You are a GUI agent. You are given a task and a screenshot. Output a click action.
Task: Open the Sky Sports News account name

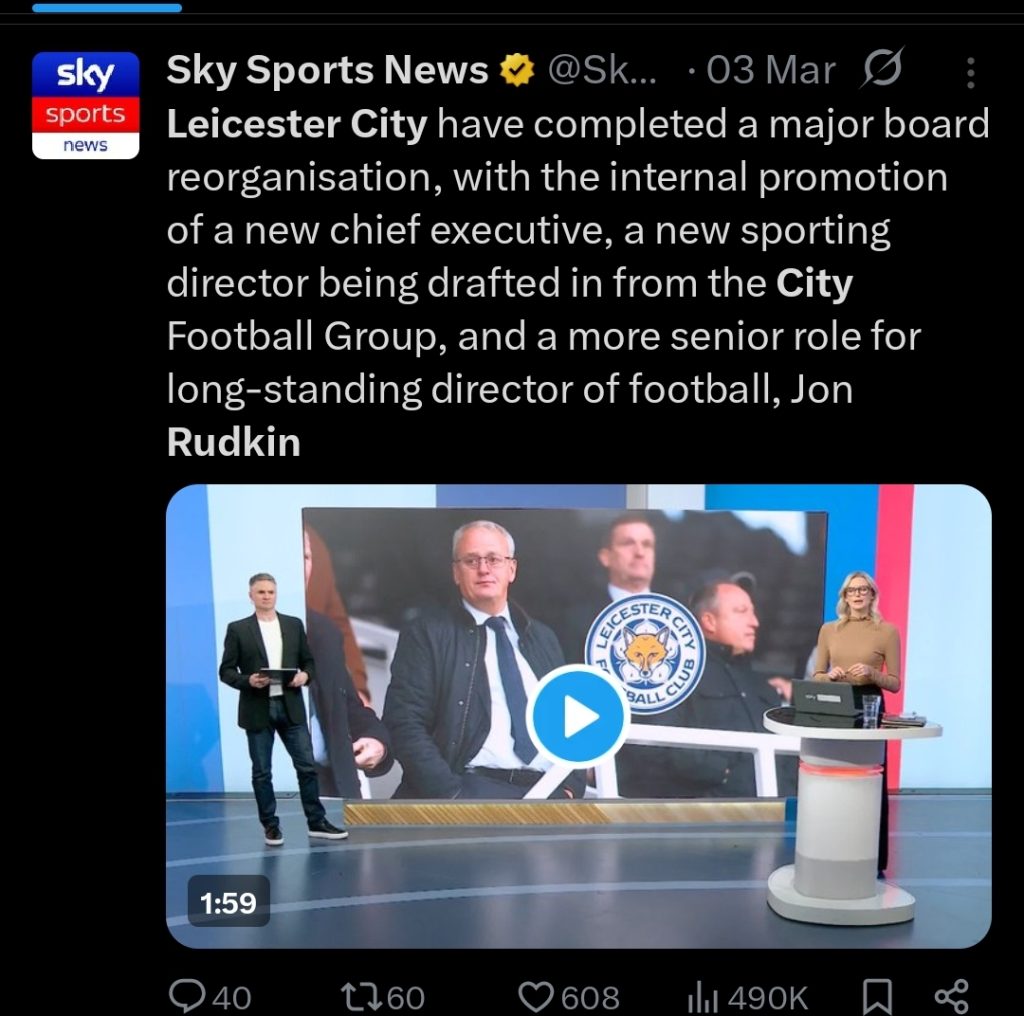tap(327, 71)
